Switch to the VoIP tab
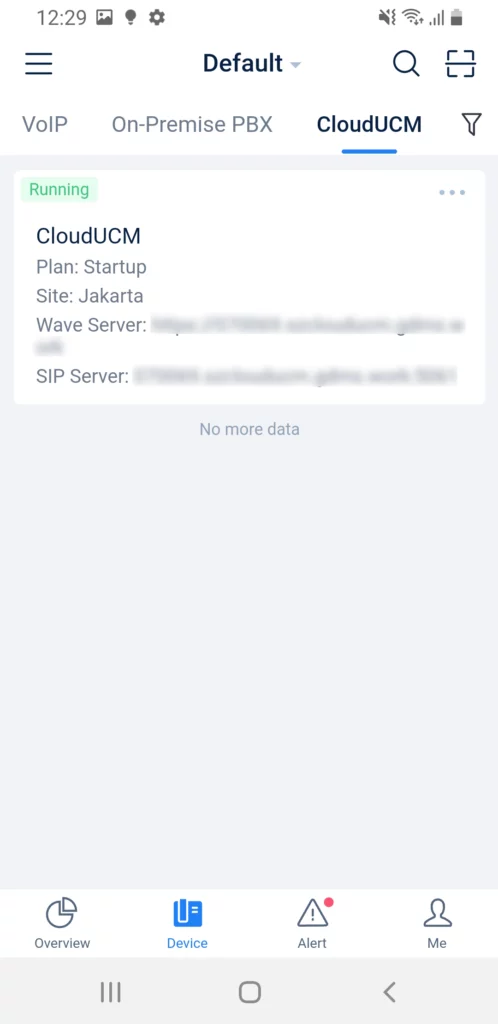The image size is (498, 1024). pos(45,124)
